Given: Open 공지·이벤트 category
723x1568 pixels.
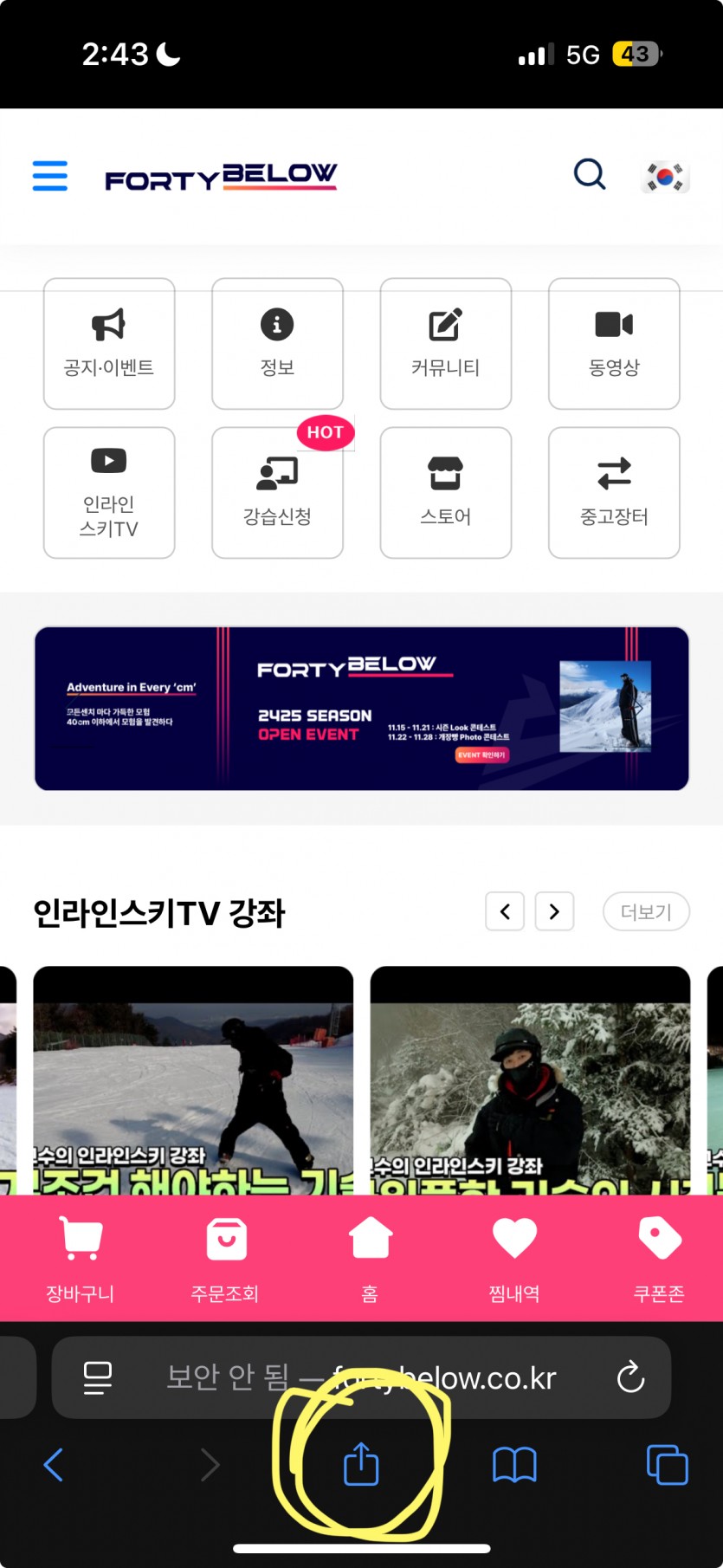Looking at the screenshot, I should coord(109,344).
